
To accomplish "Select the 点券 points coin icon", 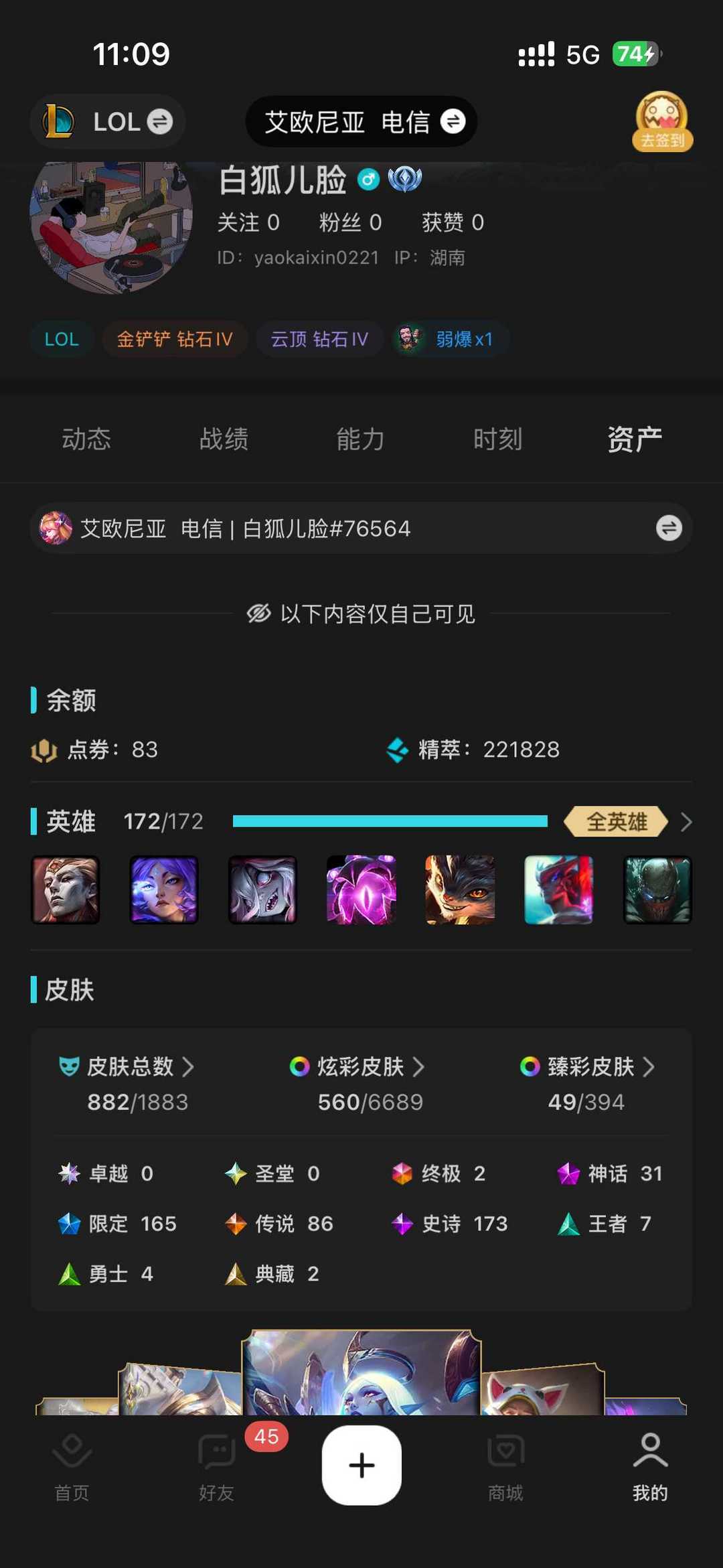I will point(43,750).
